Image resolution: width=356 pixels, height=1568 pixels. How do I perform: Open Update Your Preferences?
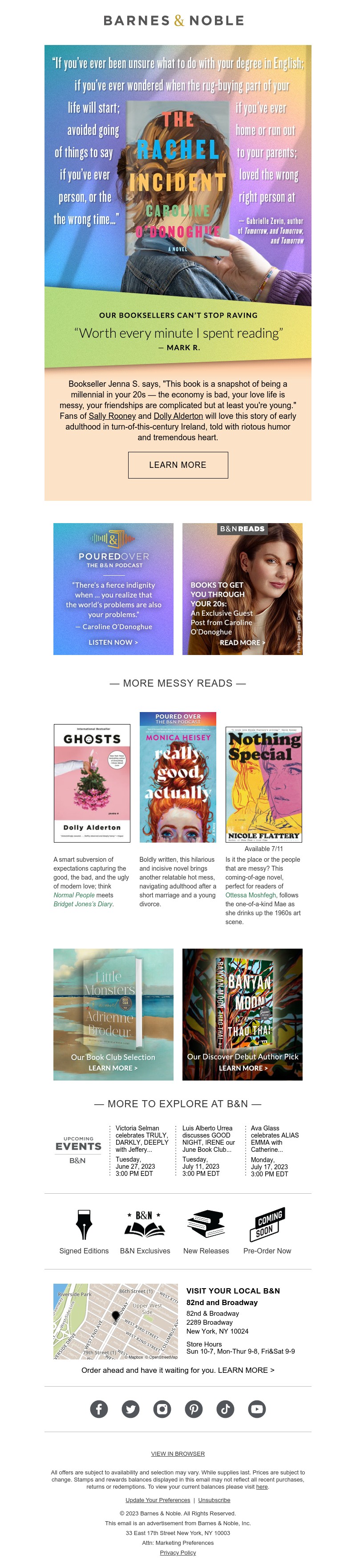(158, 1500)
